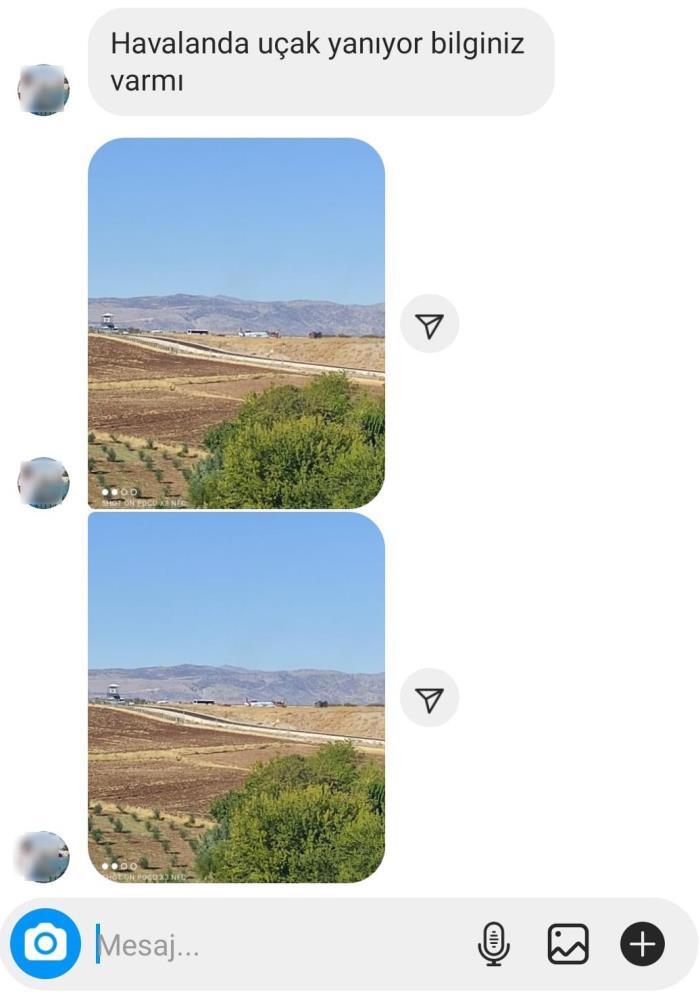Open gallery to attach a photo
This screenshot has height=998, width=700.
pos(568,944)
